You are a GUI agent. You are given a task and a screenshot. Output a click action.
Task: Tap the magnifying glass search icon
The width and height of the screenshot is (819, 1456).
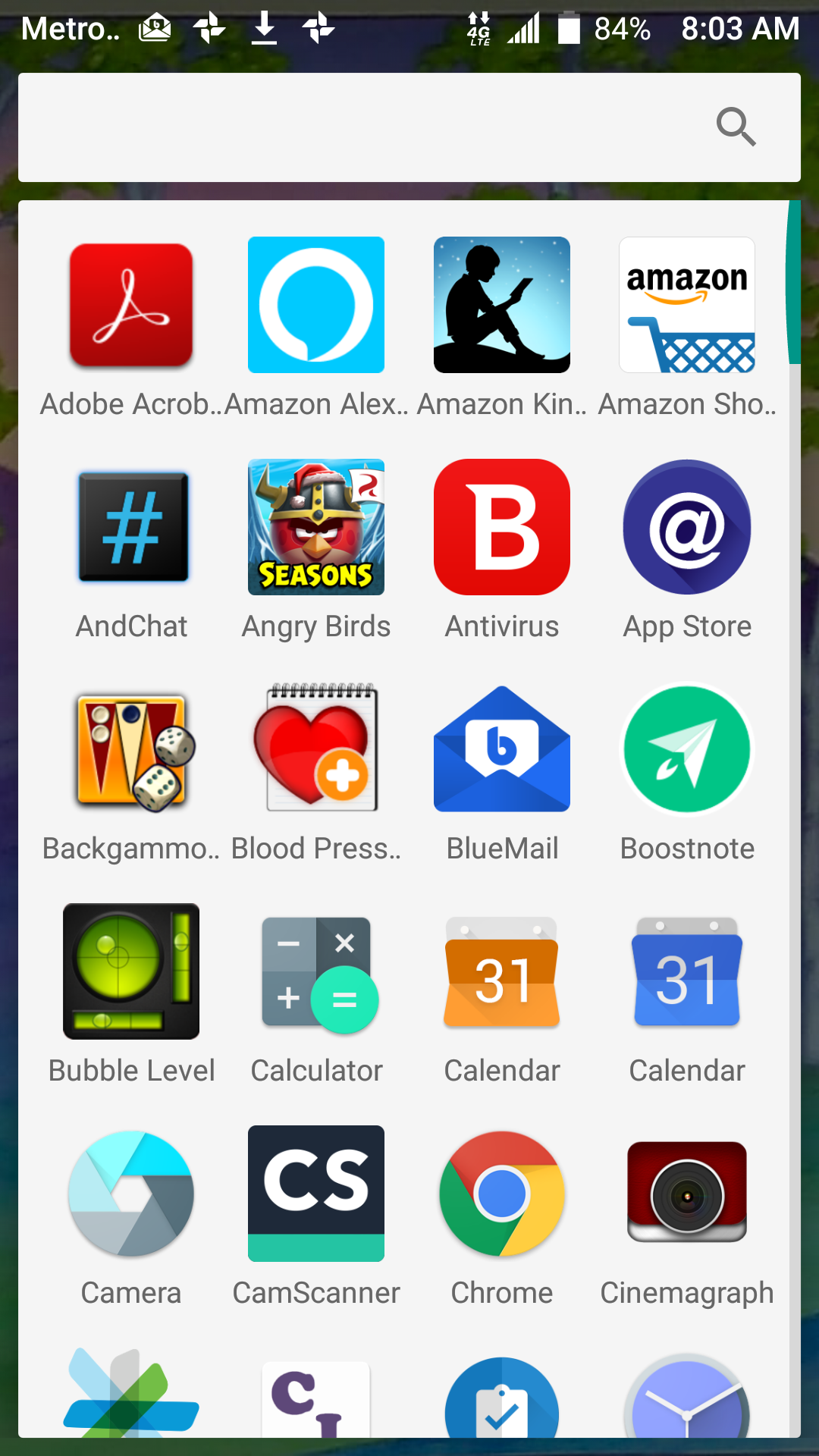[736, 127]
